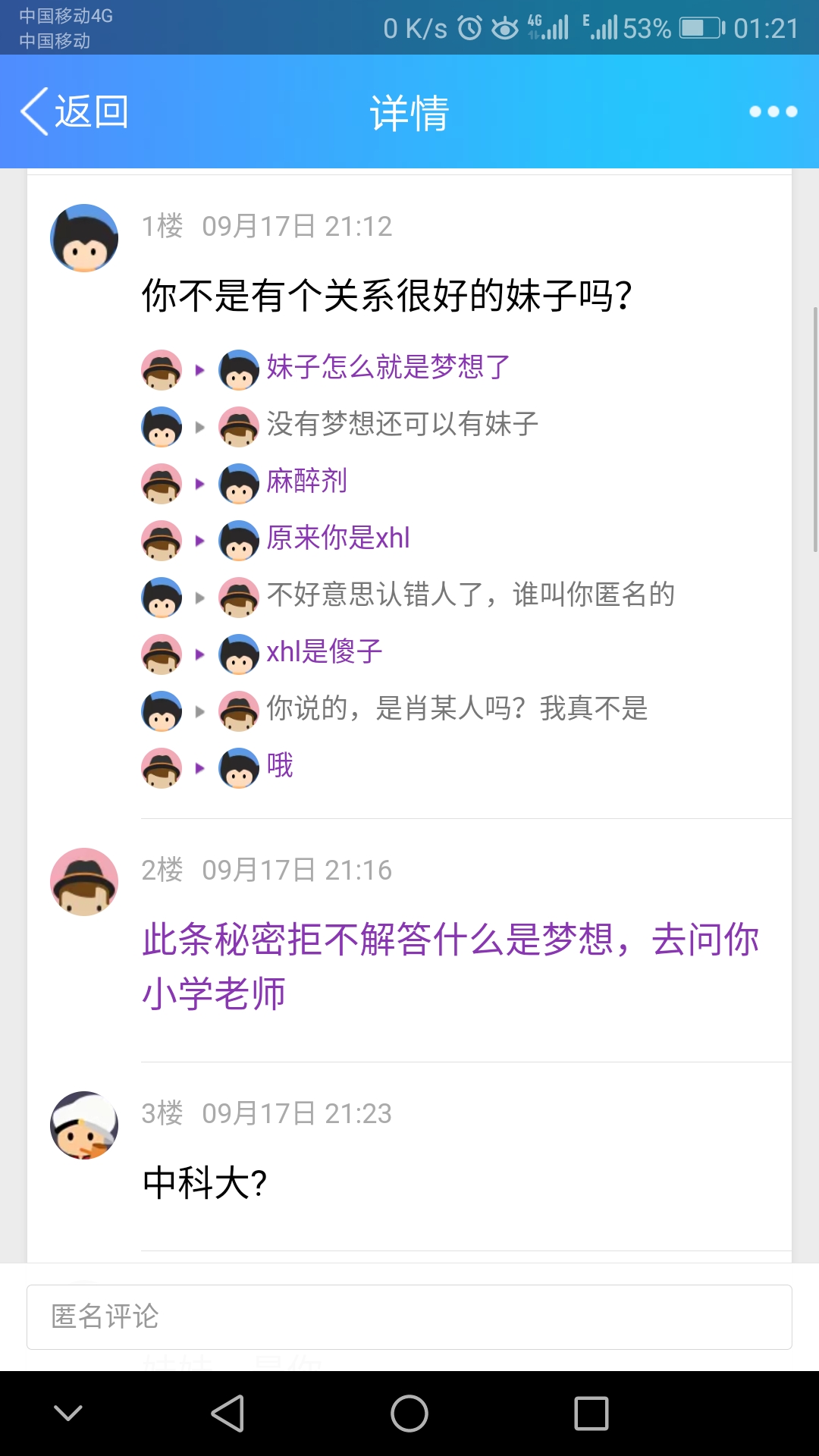Tap the reply 麻醉剂

[307, 481]
